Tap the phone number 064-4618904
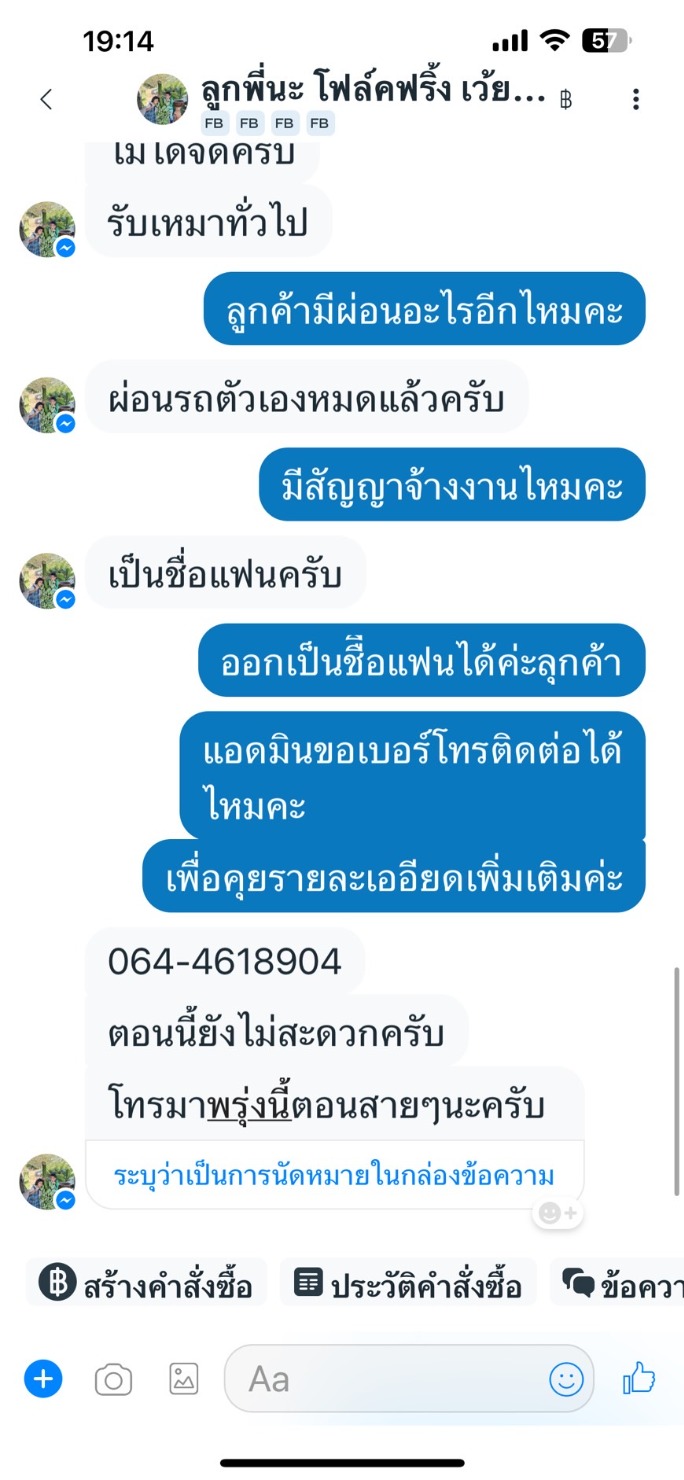This screenshot has height=1480, width=684. pos(225,962)
